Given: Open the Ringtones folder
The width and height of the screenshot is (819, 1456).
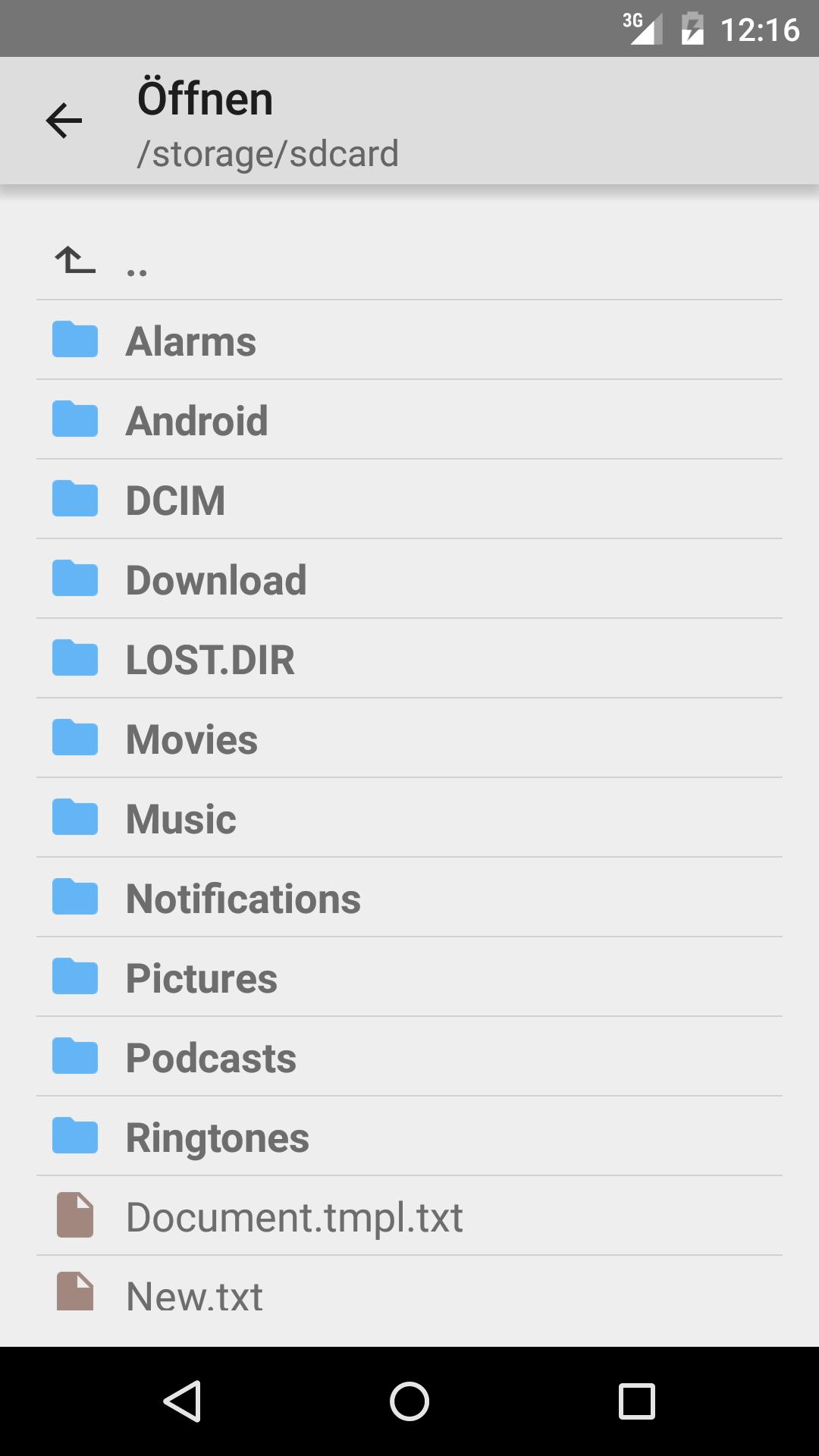Looking at the screenshot, I should (409, 1136).
